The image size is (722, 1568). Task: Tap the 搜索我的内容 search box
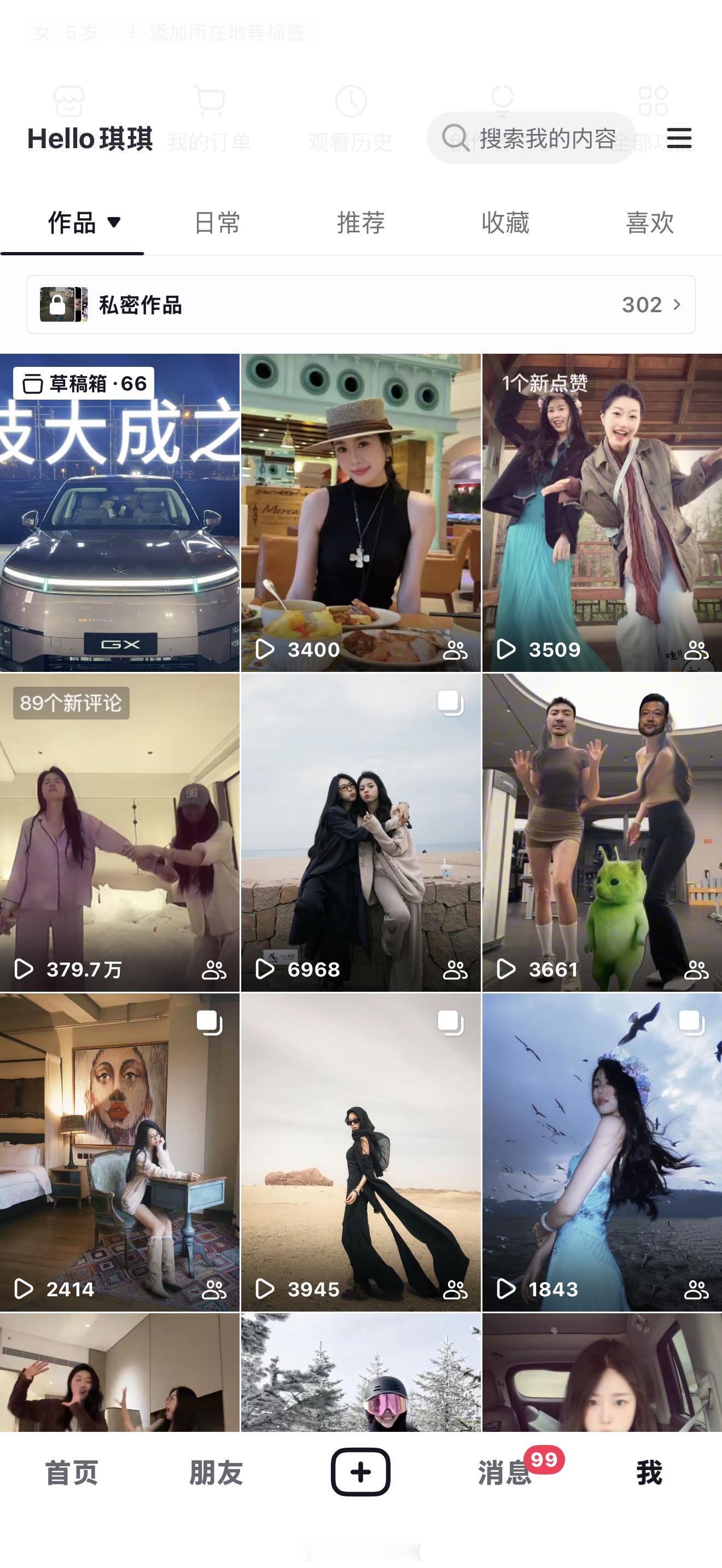(531, 138)
